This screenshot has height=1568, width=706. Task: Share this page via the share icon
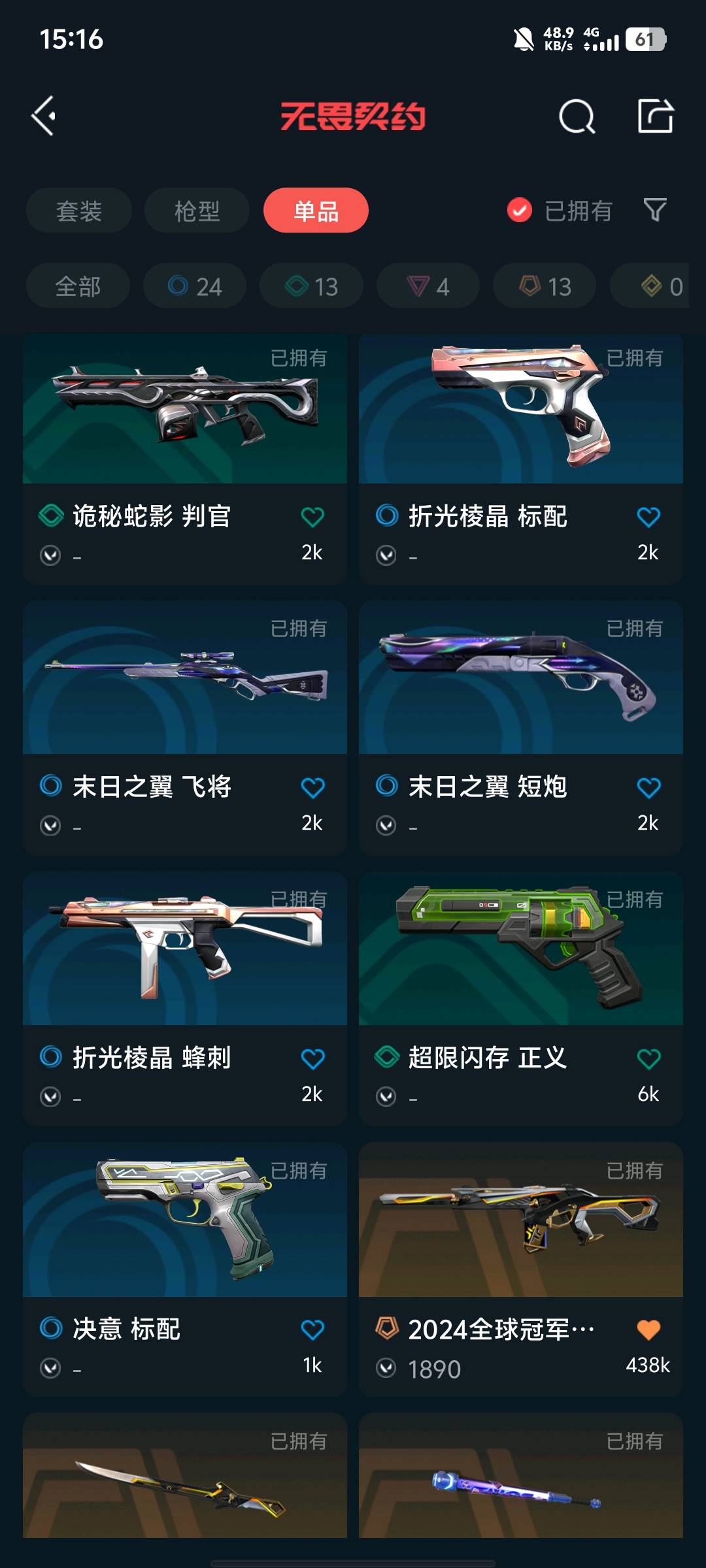(x=655, y=116)
